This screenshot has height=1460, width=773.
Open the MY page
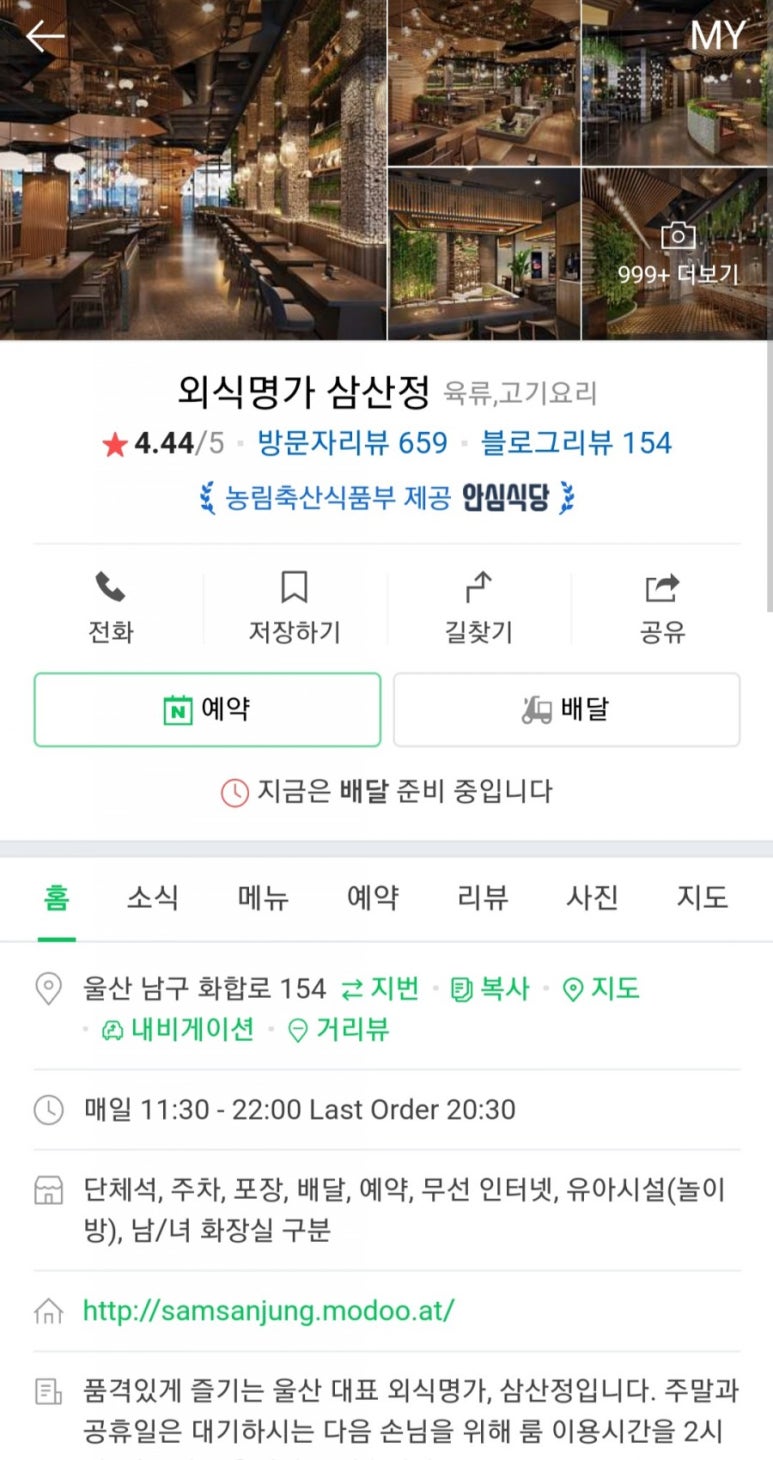717,36
